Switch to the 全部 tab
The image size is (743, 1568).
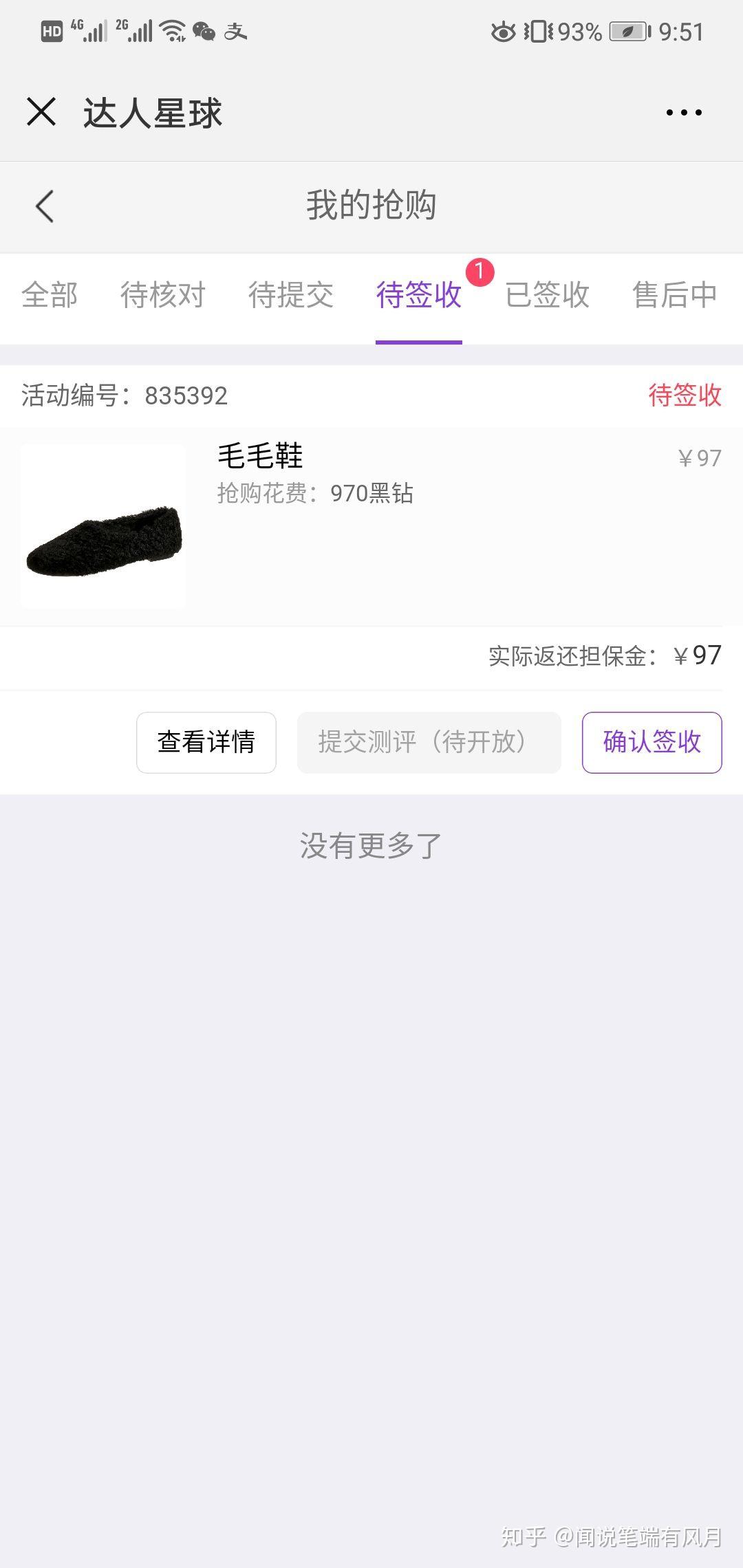coord(50,295)
